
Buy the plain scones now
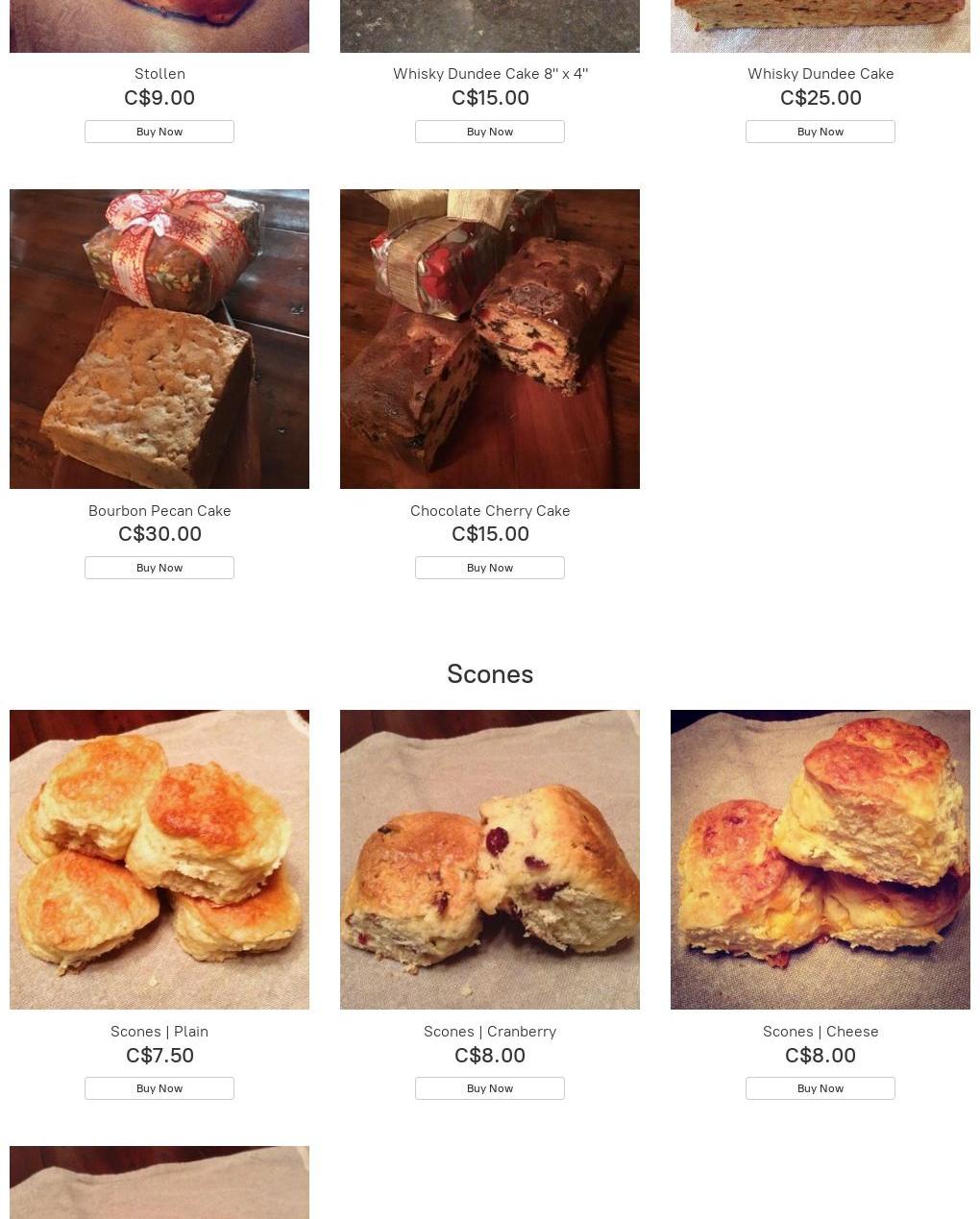(x=159, y=1088)
